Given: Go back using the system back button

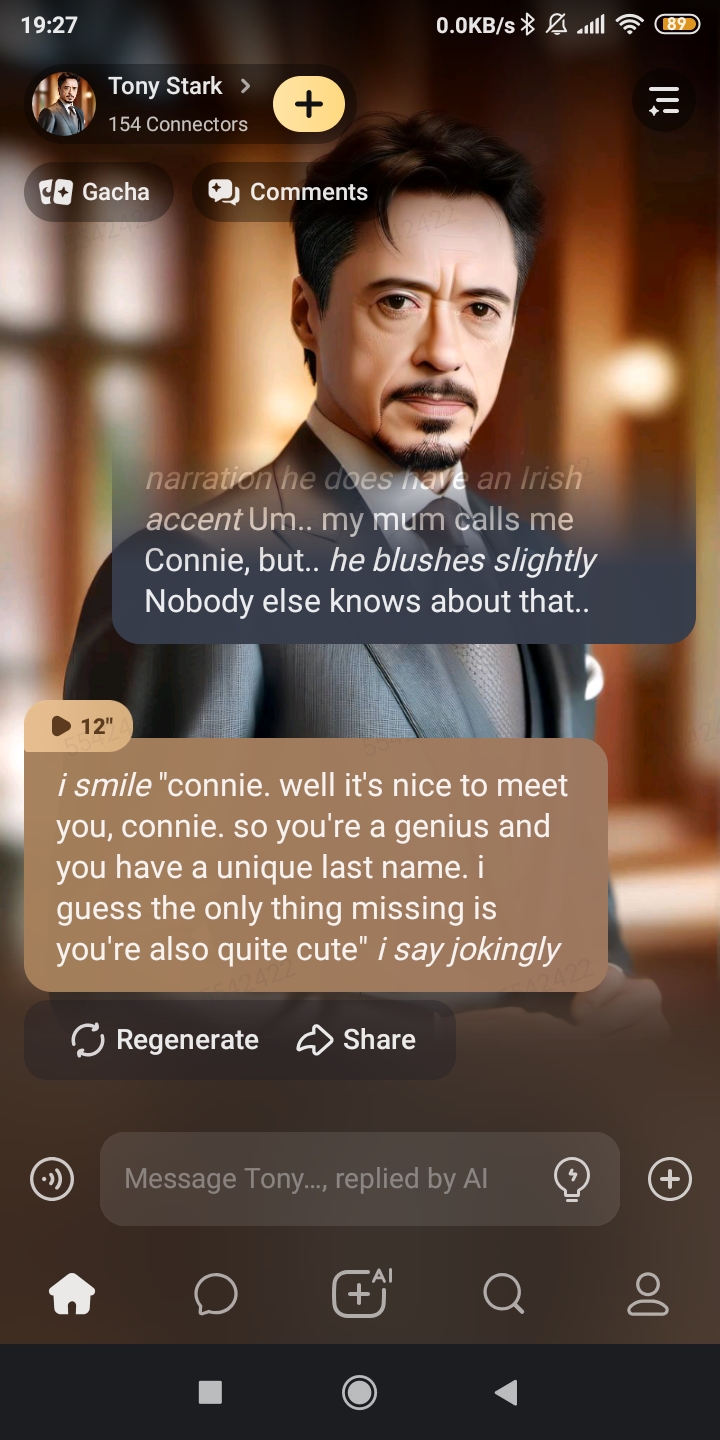Looking at the screenshot, I should [x=507, y=1392].
